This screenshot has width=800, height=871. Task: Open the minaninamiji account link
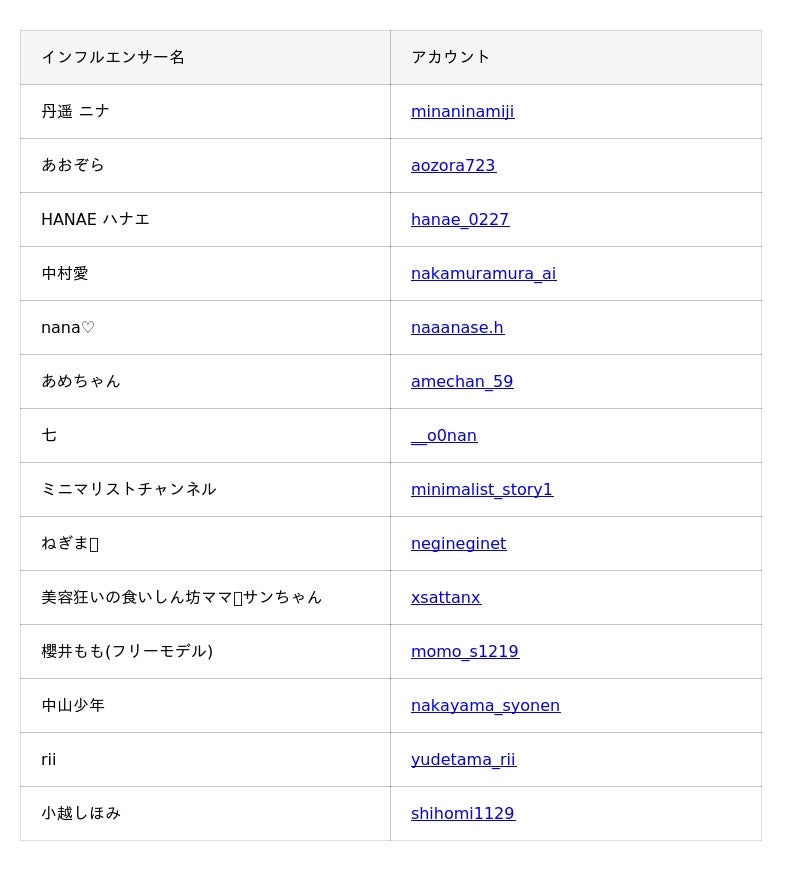[x=462, y=111]
